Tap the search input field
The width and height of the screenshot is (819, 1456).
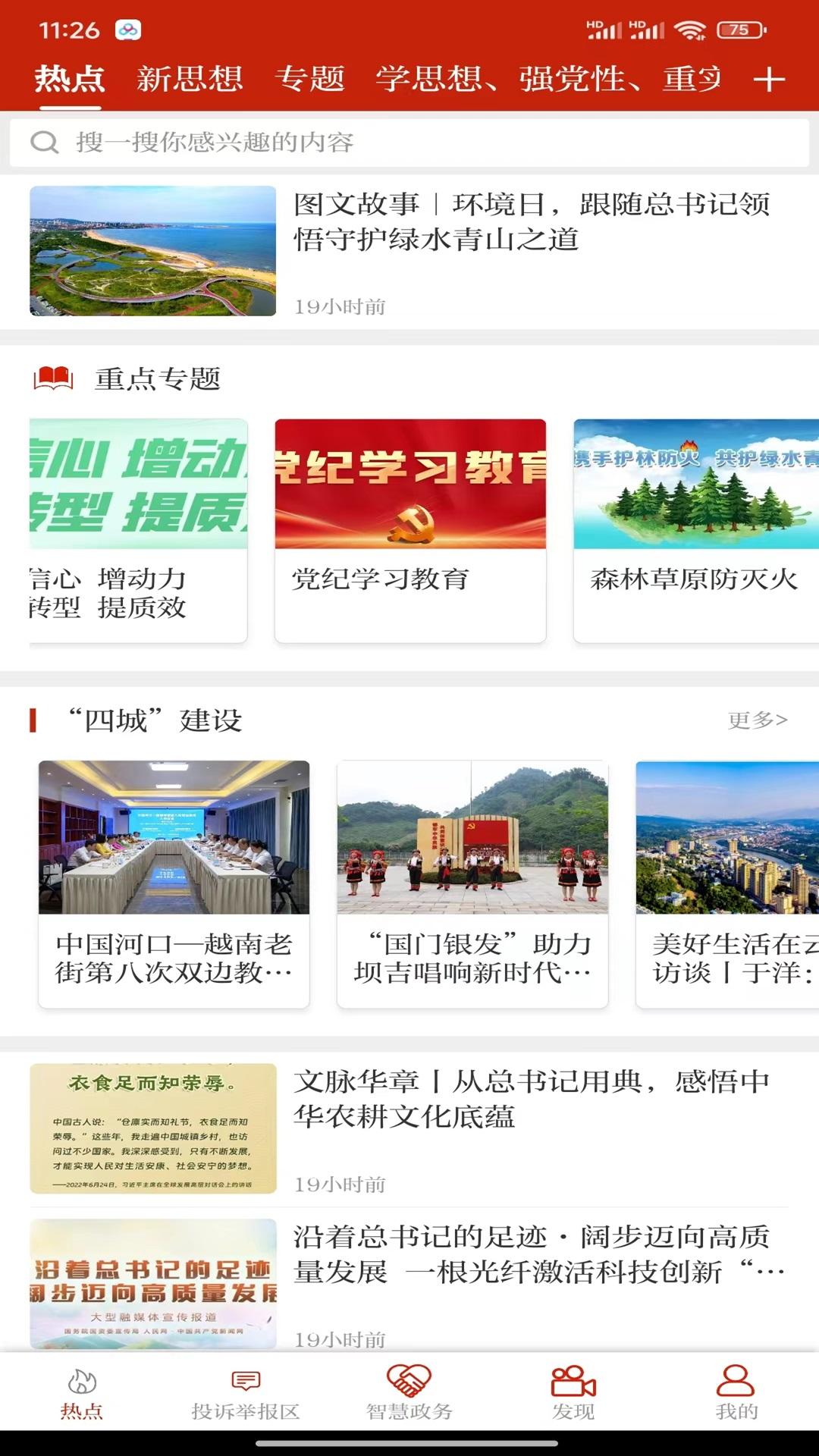pyautogui.click(x=303, y=141)
